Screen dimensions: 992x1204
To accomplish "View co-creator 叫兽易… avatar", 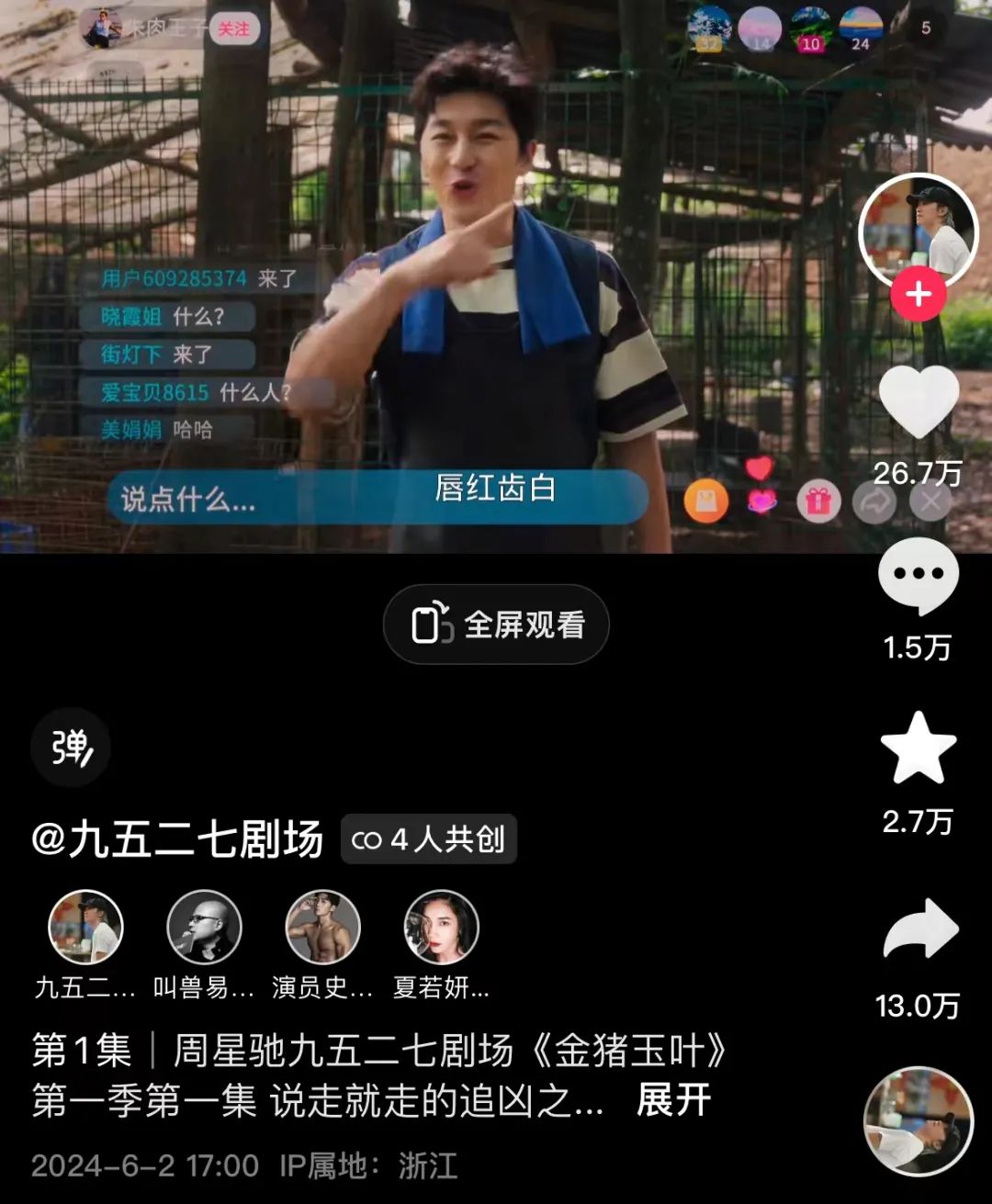I will (204, 928).
